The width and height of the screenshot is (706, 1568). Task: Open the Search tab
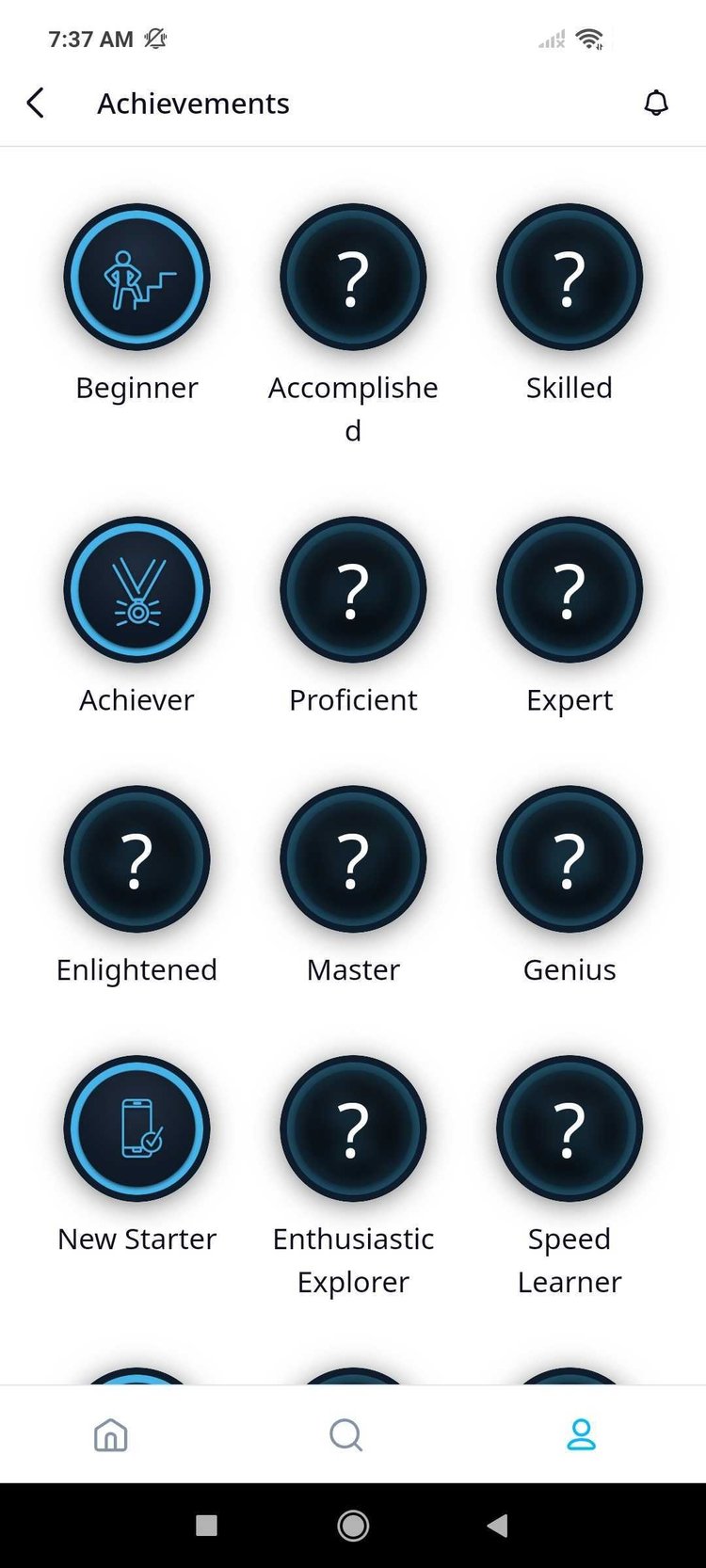tap(345, 1434)
